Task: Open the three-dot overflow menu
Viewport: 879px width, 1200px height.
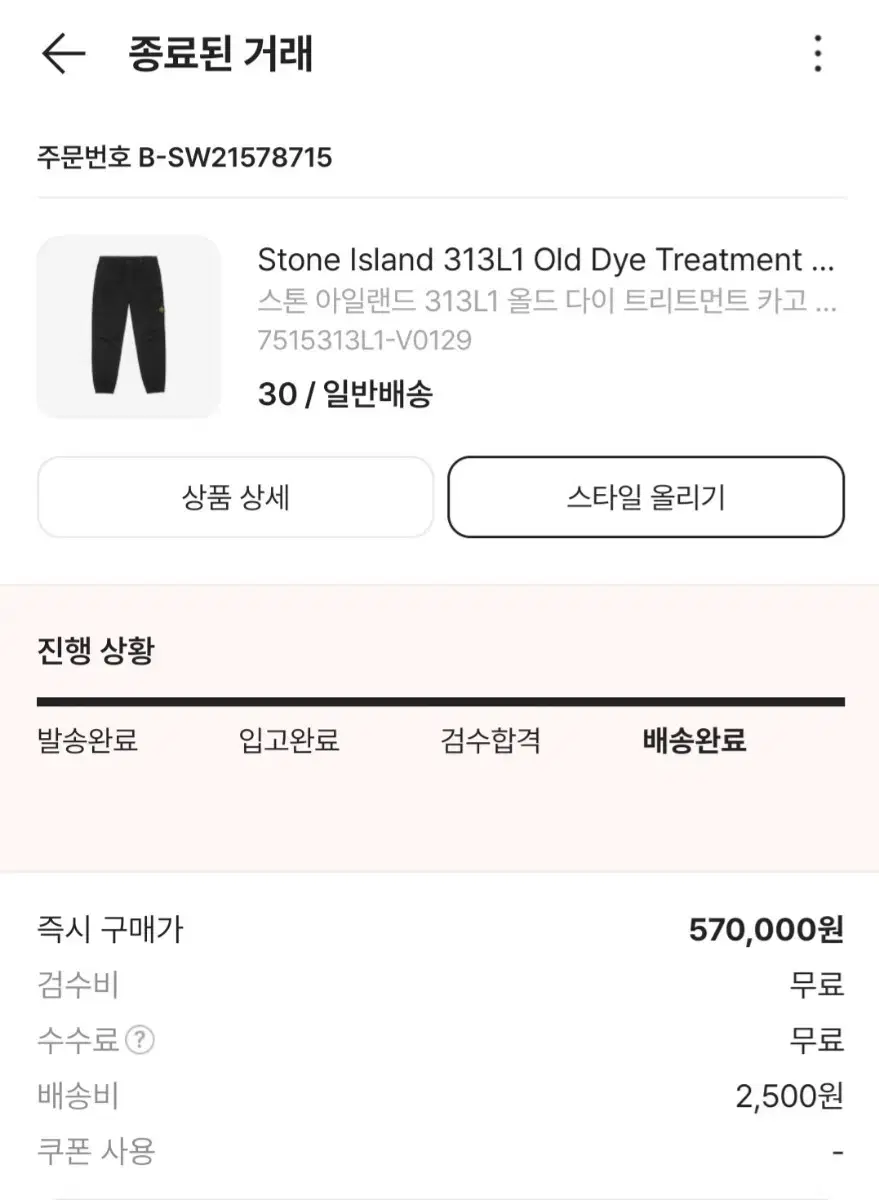Action: (817, 53)
